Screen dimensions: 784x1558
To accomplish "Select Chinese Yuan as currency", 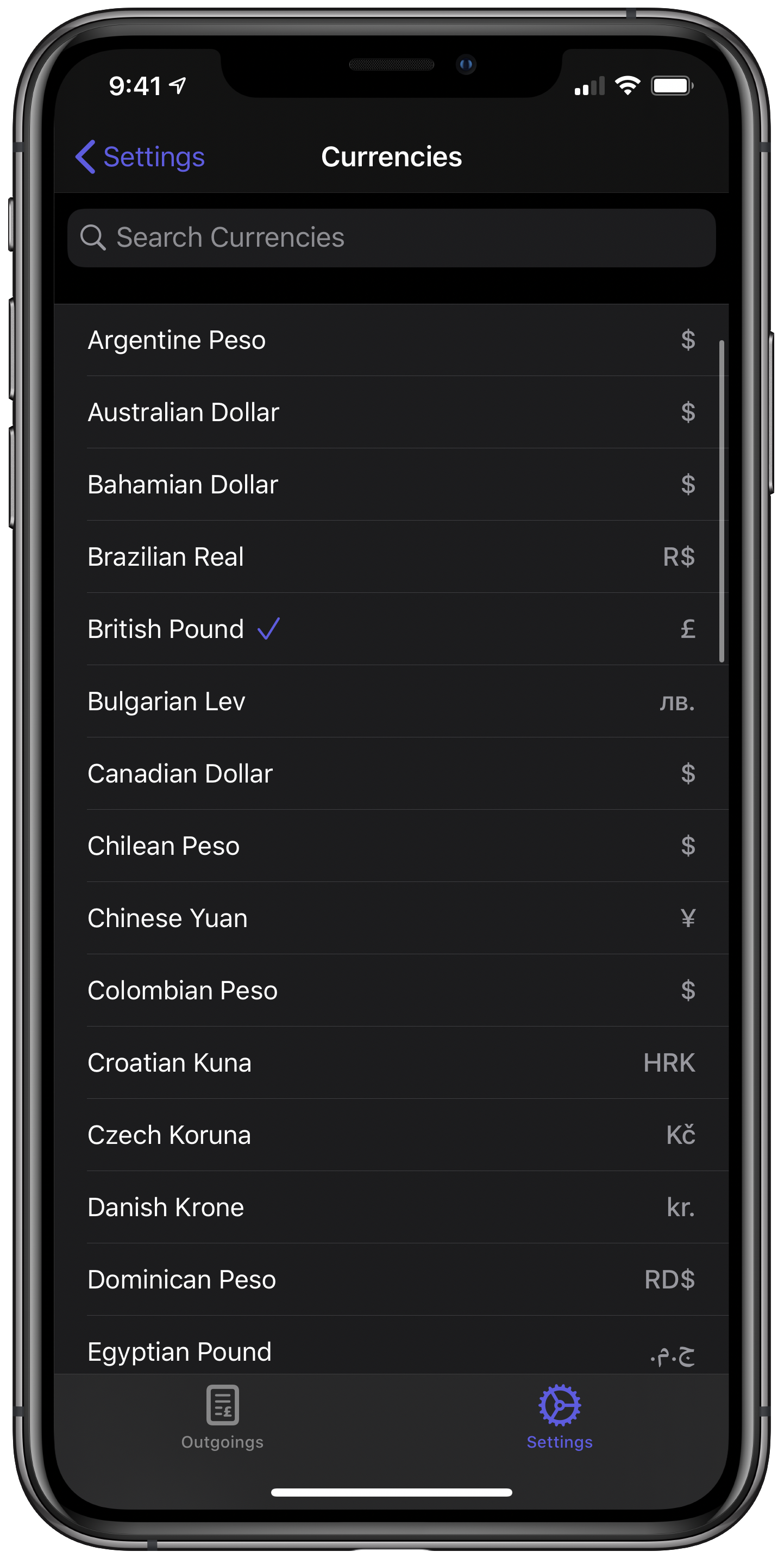I will (391, 918).
